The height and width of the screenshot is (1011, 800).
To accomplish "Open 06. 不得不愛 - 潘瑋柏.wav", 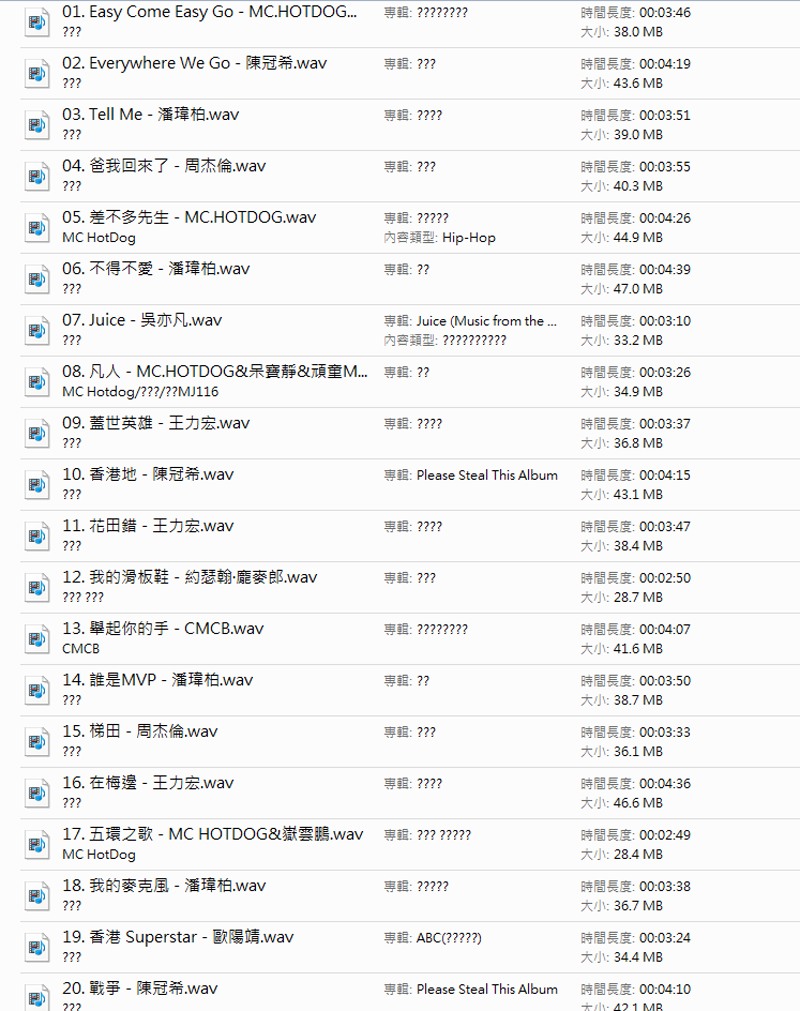I will [156, 268].
